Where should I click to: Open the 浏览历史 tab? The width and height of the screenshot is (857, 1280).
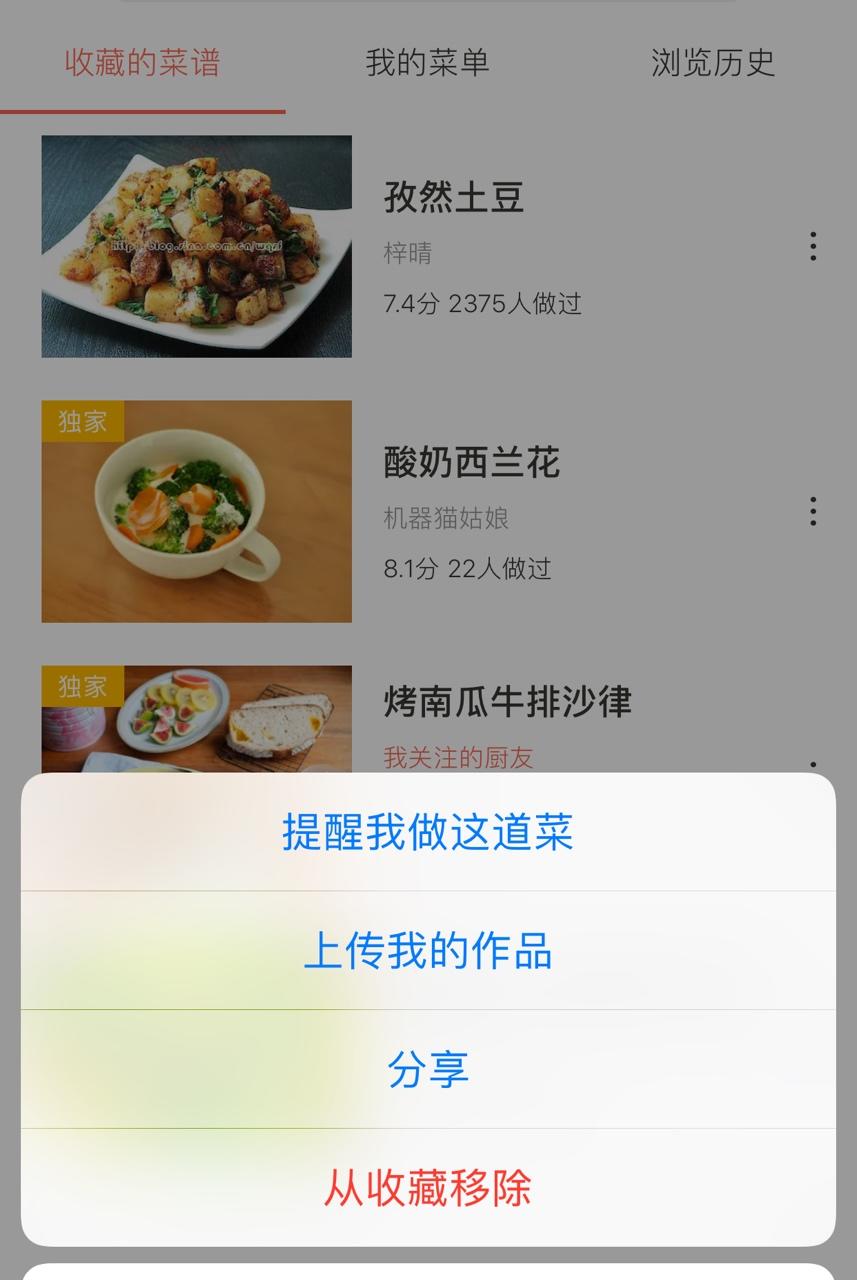[712, 63]
